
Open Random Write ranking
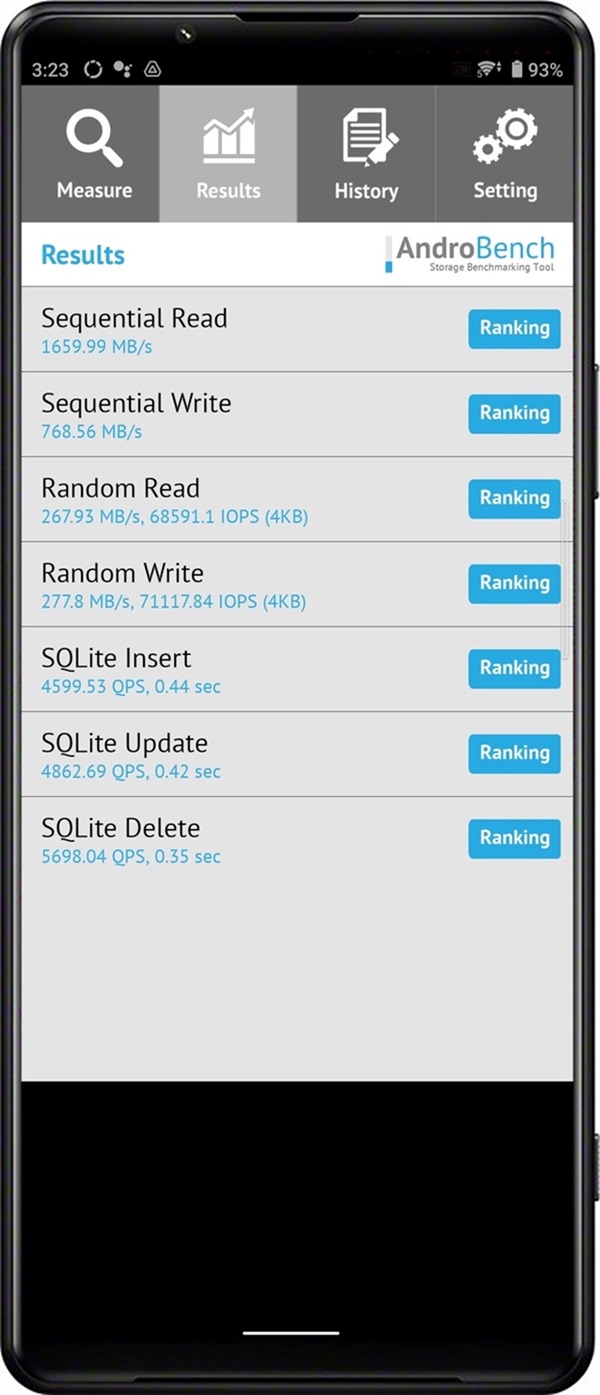[x=514, y=583]
